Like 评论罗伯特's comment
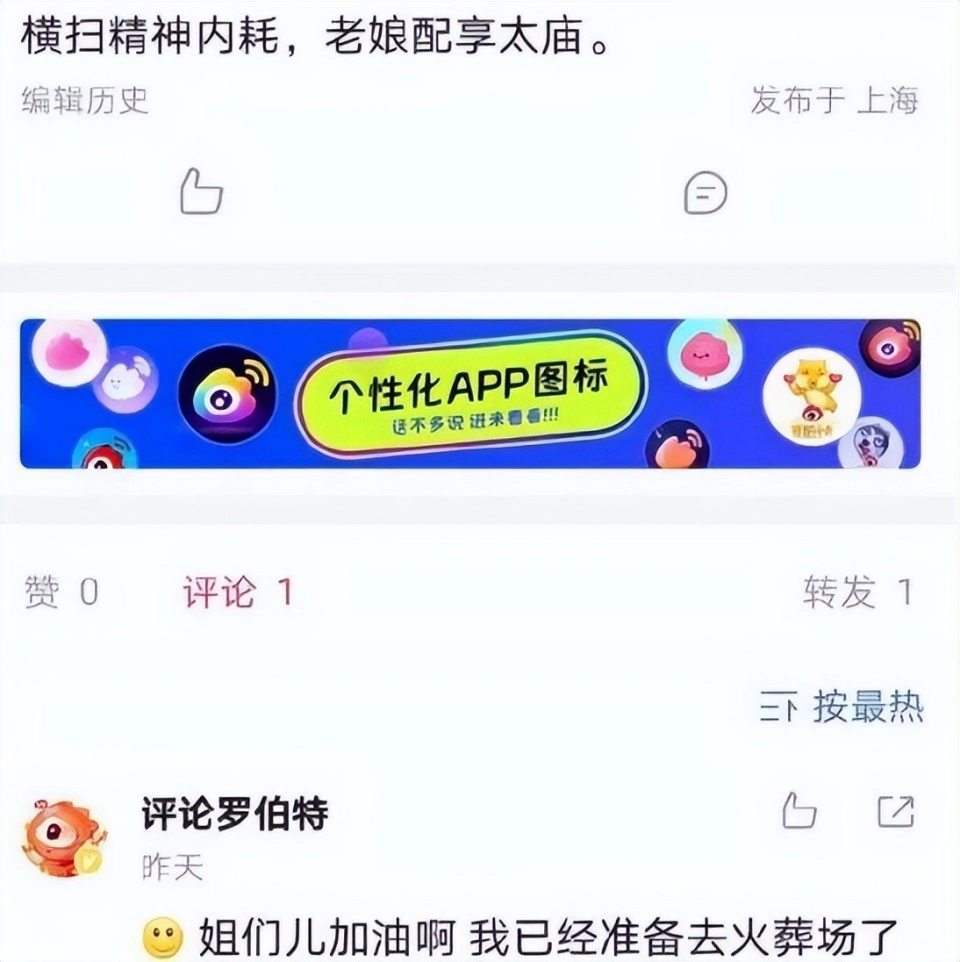Image resolution: width=960 pixels, height=962 pixels. [x=799, y=811]
